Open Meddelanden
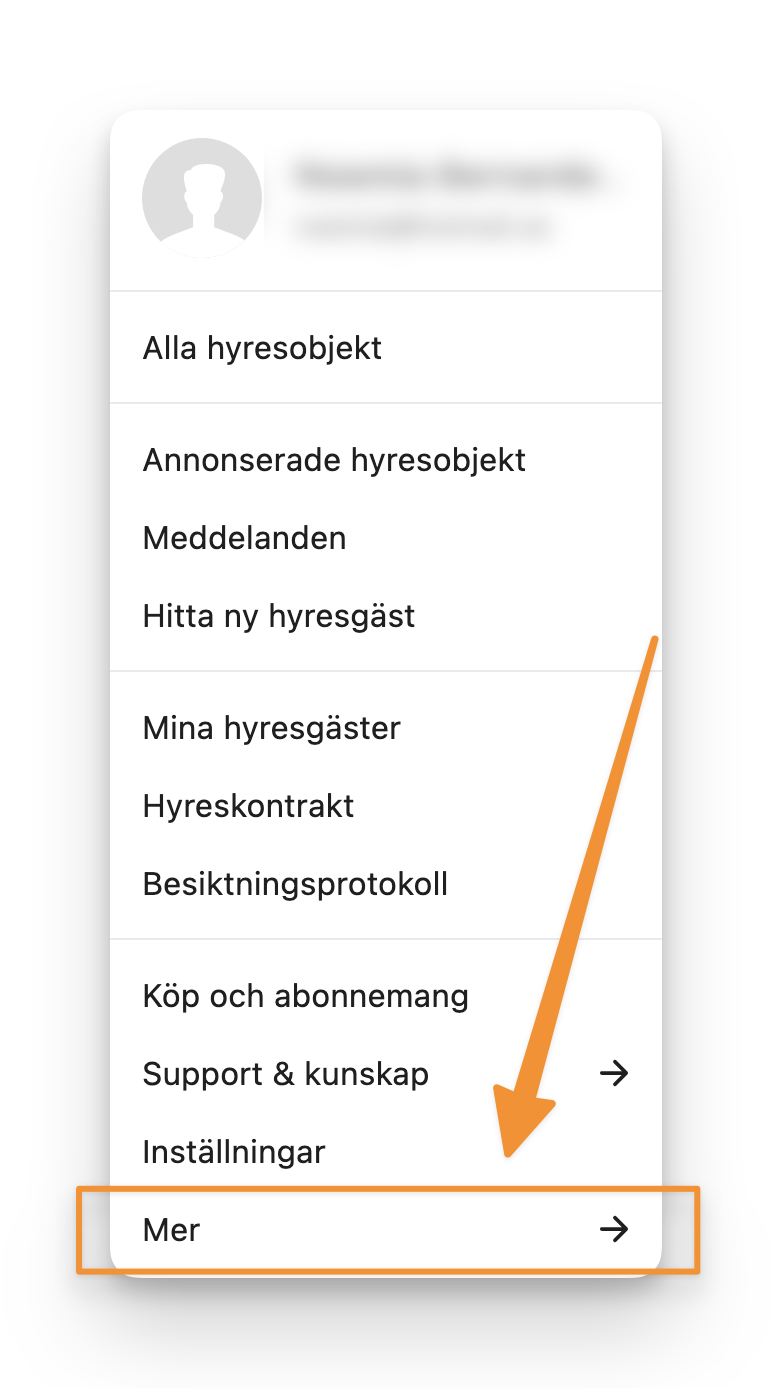Viewport: 772px width, 1388px height. [244, 538]
